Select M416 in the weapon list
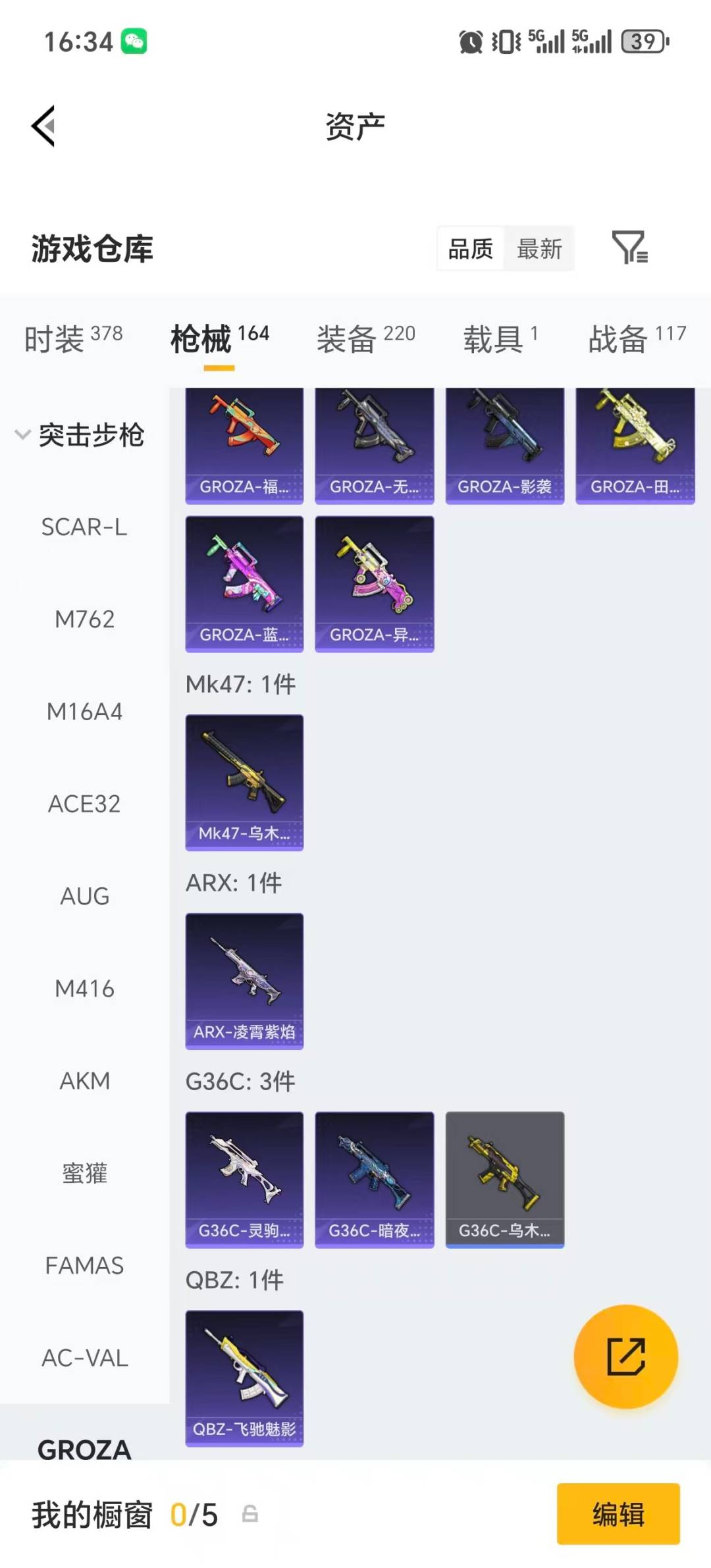The height and width of the screenshot is (1568, 711). (x=84, y=989)
